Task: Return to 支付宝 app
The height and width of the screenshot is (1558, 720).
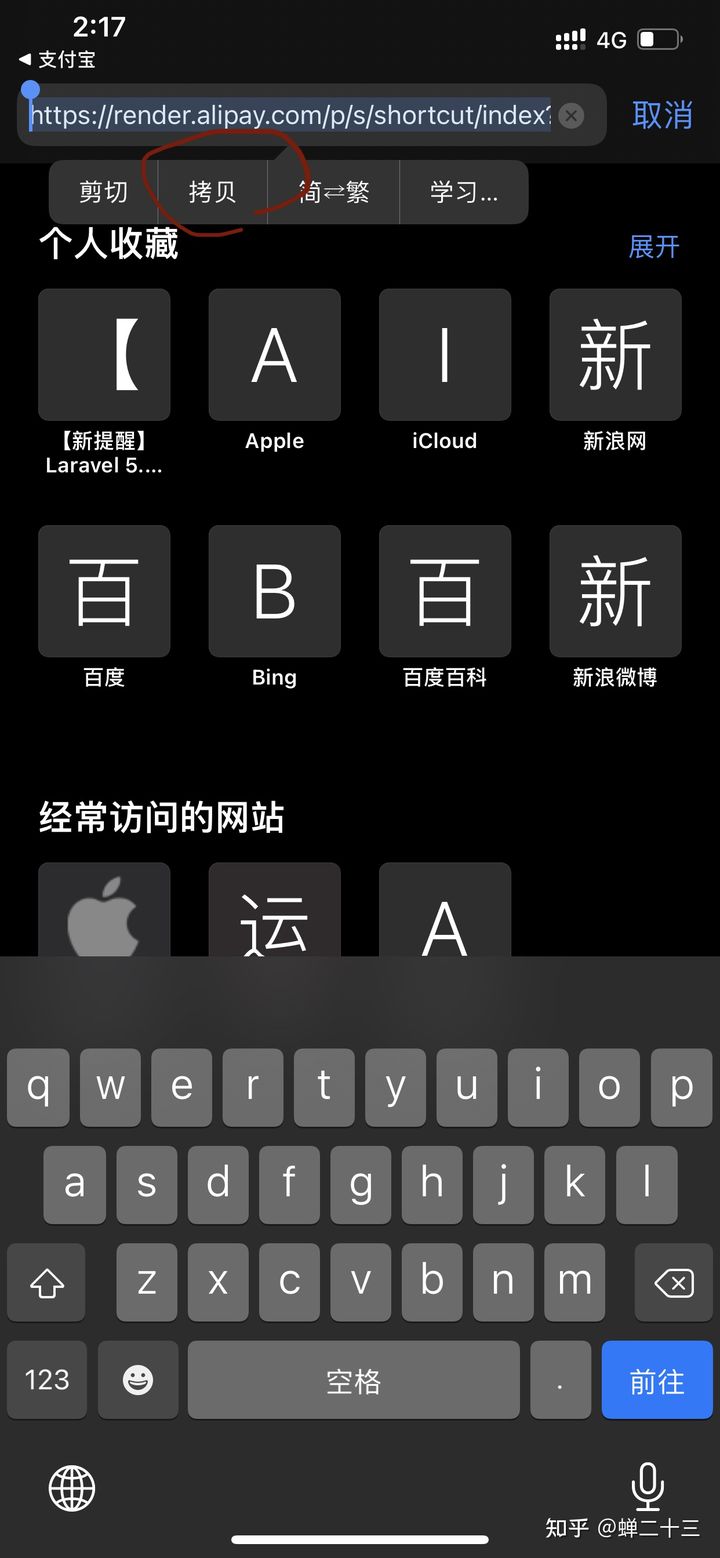Action: click(x=58, y=60)
